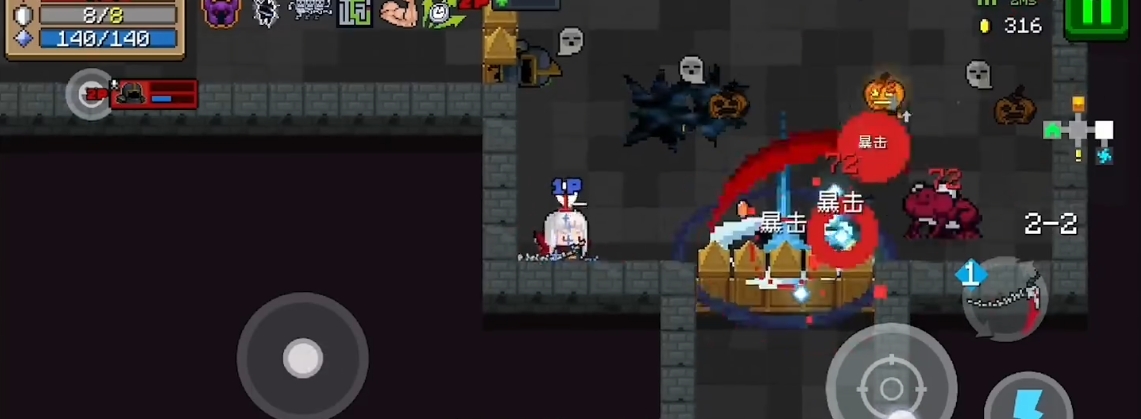Viewport: 1141px width, 419px height.
Task: Tap the virtual movement joystick
Action: (302, 357)
